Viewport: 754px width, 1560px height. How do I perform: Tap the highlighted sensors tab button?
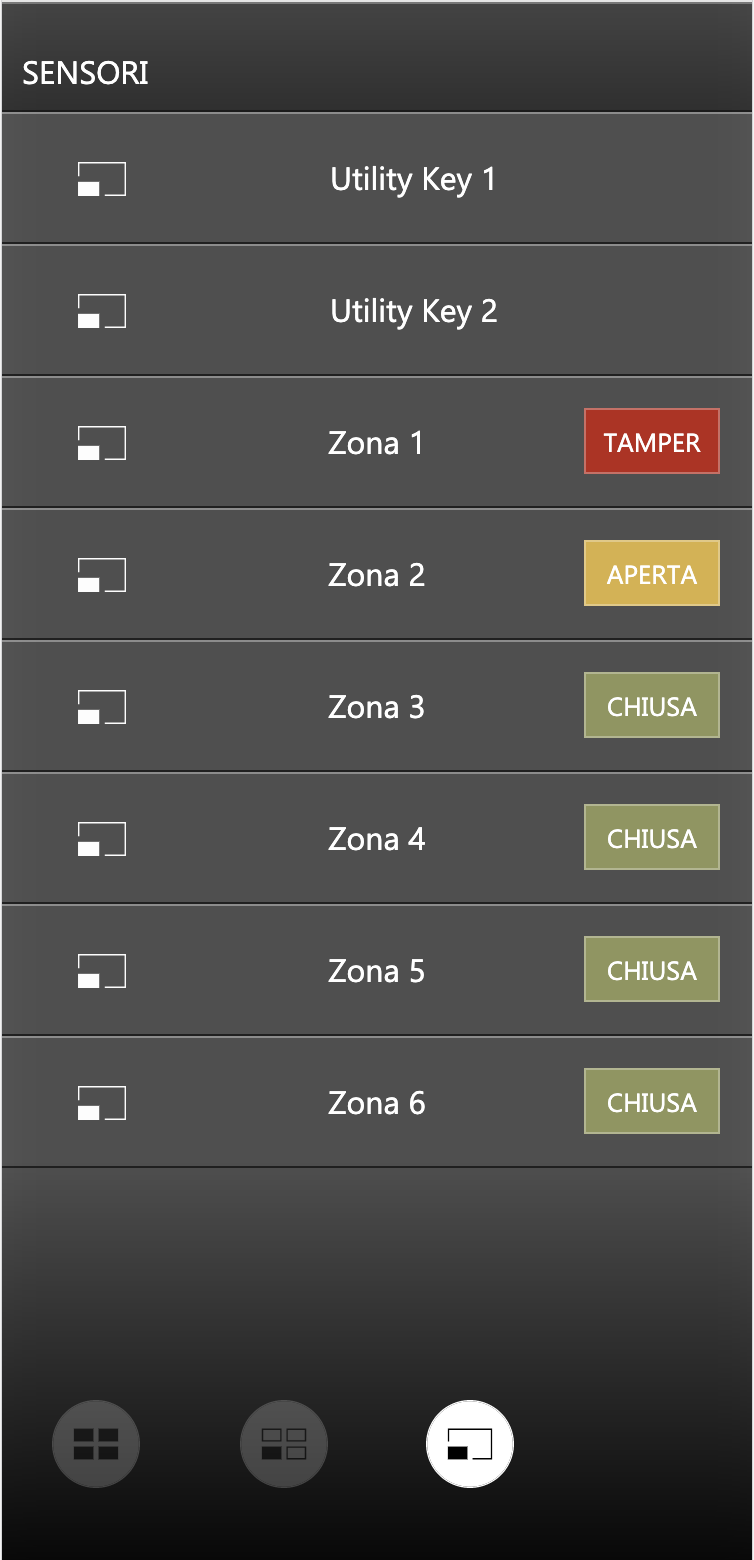click(470, 1444)
